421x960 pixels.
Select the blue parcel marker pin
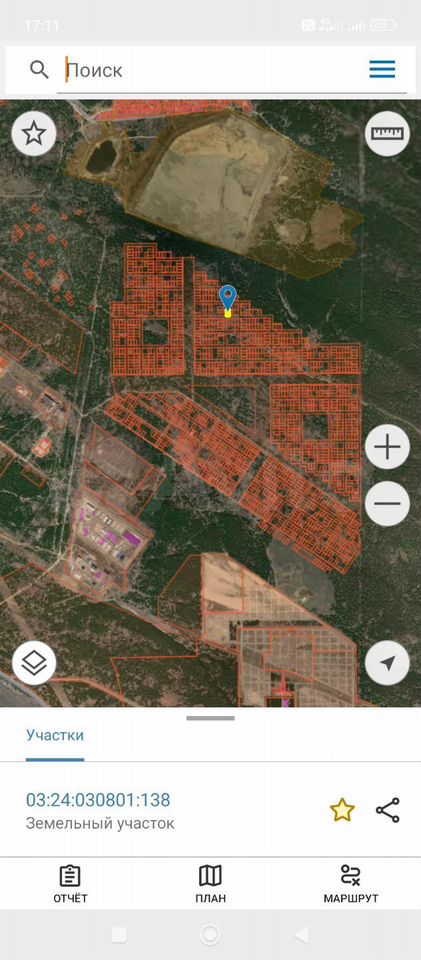[228, 298]
